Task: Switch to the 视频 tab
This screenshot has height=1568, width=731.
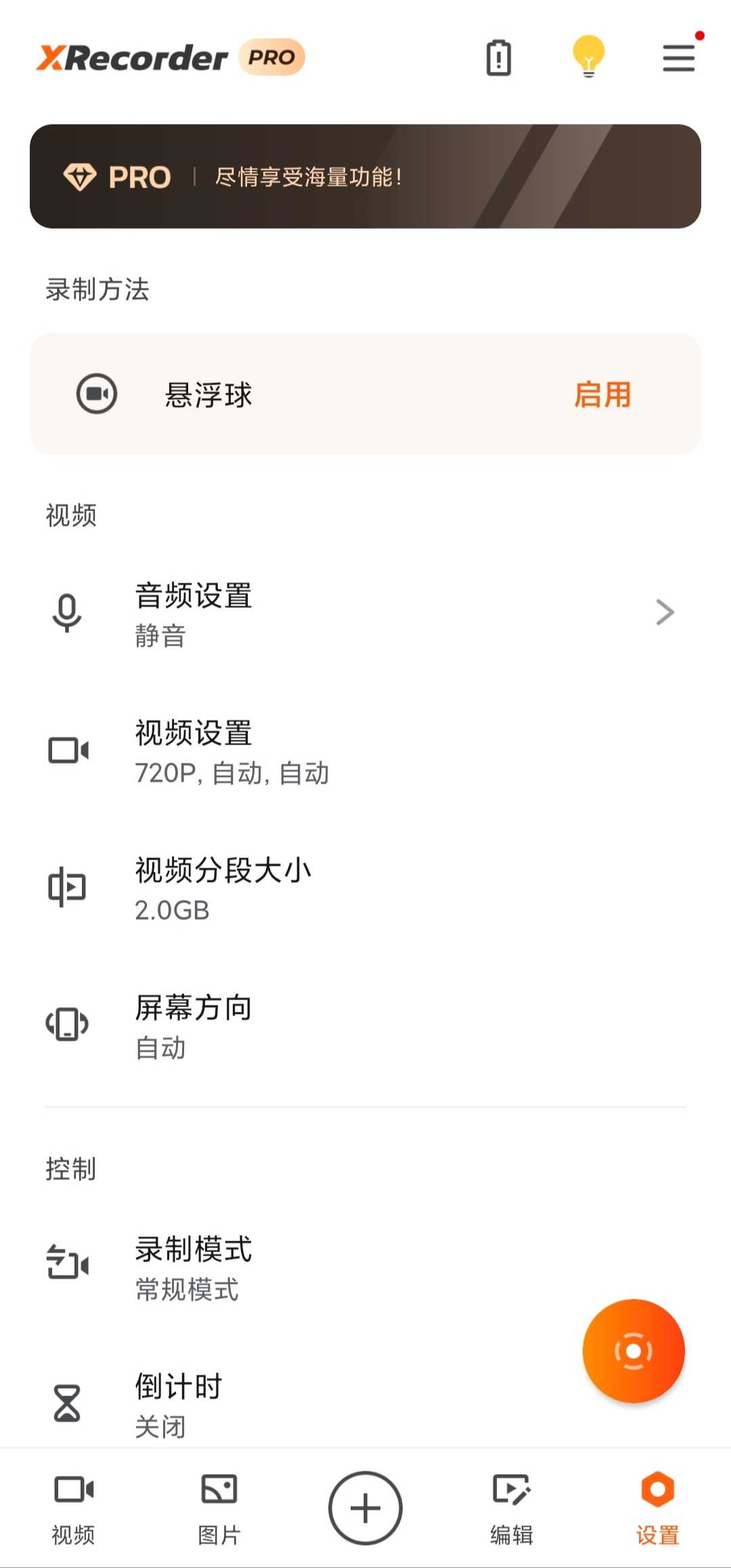Action: pyautogui.click(x=73, y=1509)
